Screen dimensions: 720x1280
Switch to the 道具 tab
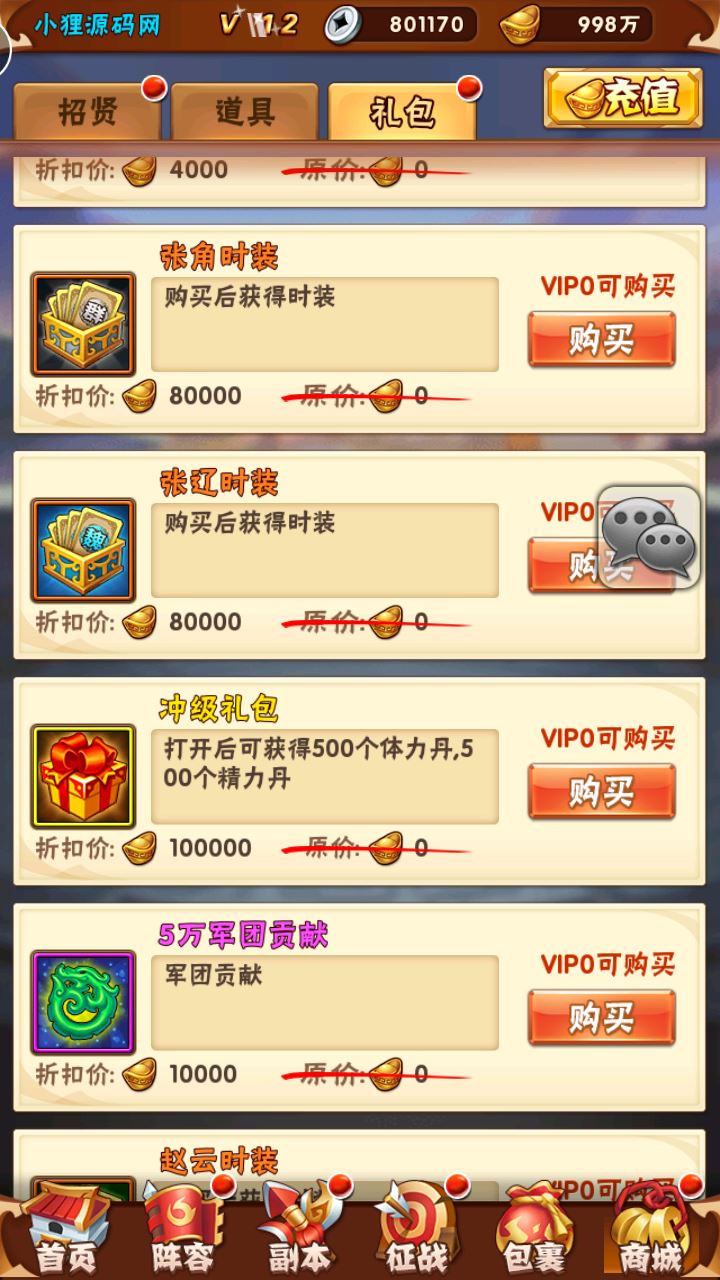click(x=244, y=112)
